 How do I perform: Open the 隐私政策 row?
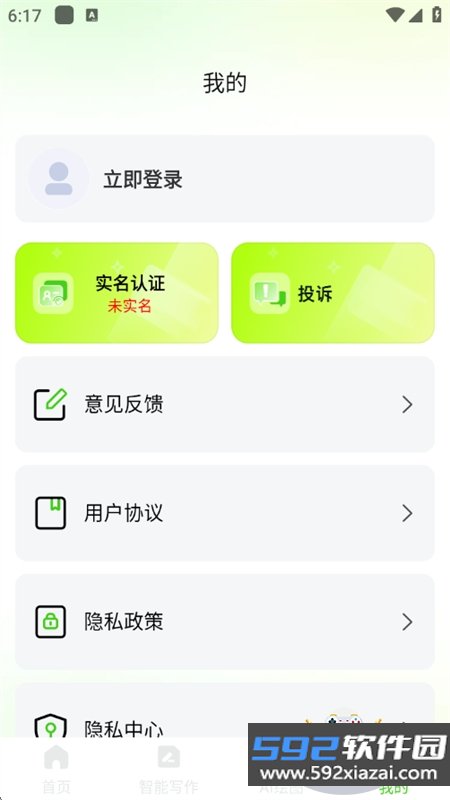[x=225, y=621]
